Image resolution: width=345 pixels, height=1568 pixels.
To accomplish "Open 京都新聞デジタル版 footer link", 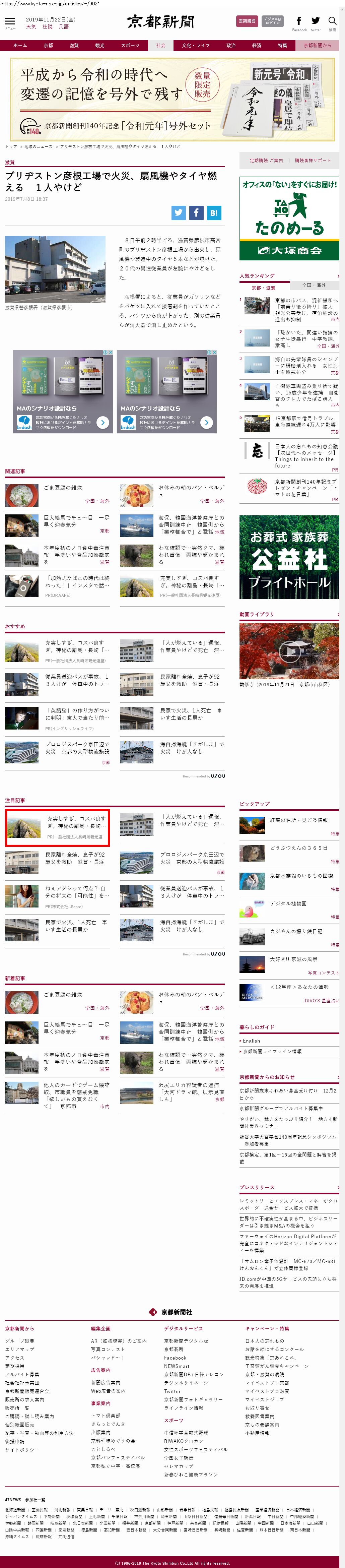I will (186, 1340).
